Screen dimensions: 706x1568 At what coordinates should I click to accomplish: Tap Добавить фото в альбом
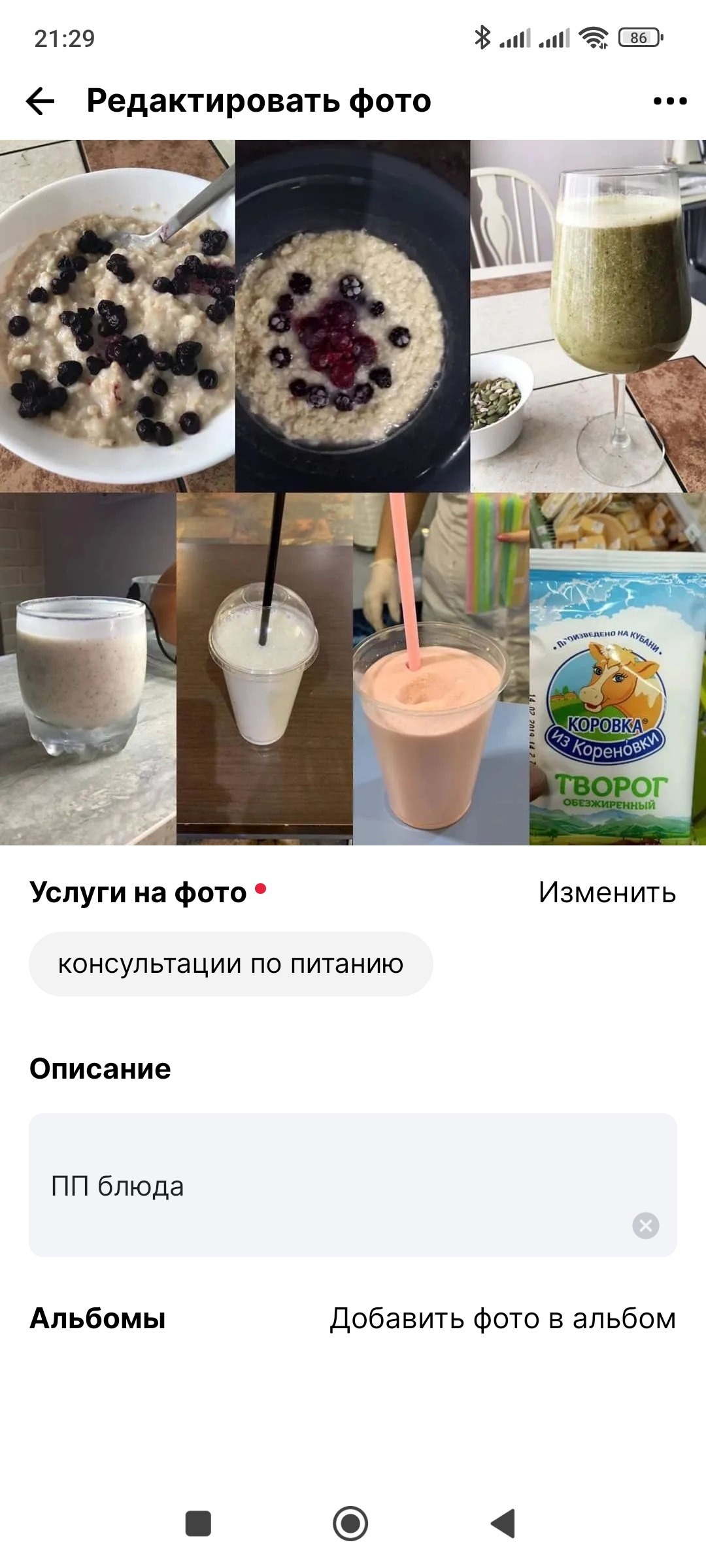tap(503, 1318)
